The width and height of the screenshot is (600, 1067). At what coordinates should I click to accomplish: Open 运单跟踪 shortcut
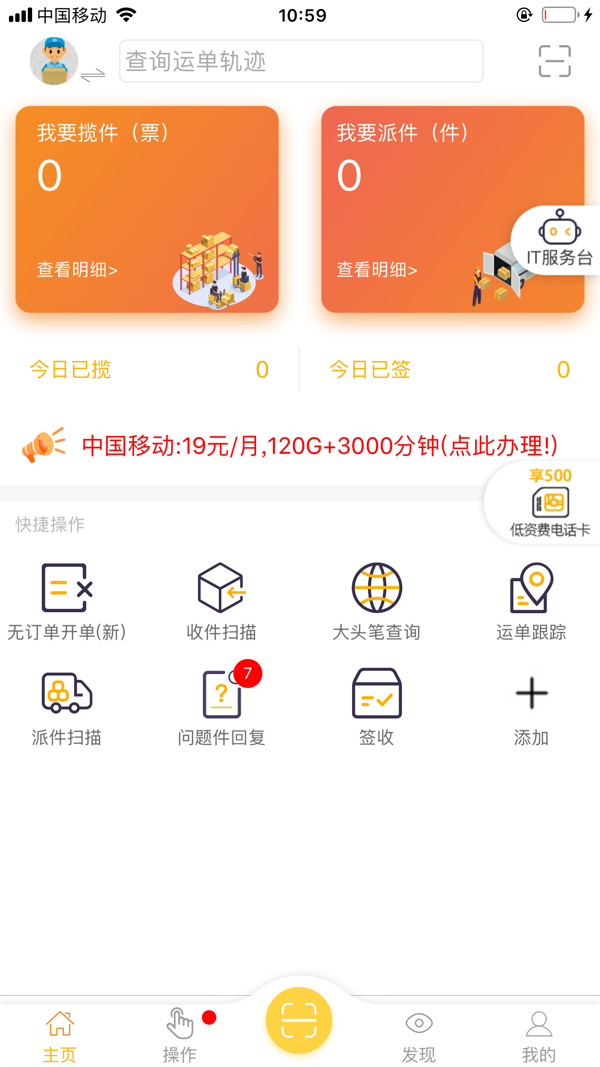point(531,600)
